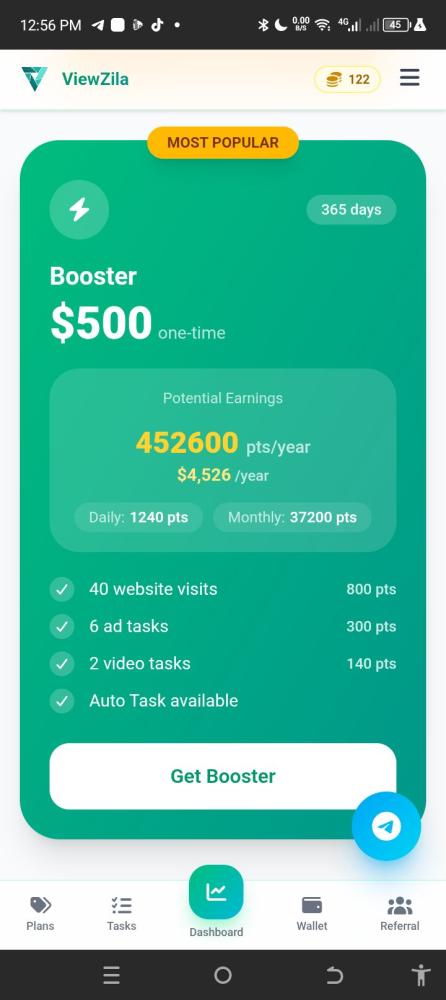
Task: Open the Dashboard tab
Action: click(x=216, y=902)
